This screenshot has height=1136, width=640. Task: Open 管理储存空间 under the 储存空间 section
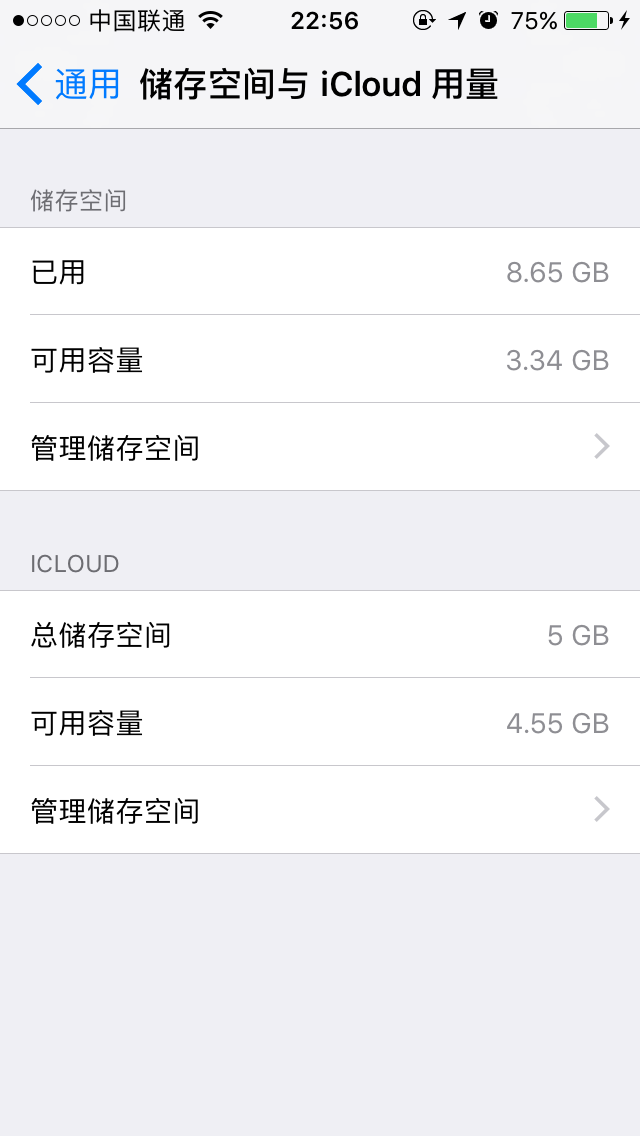pyautogui.click(x=320, y=447)
